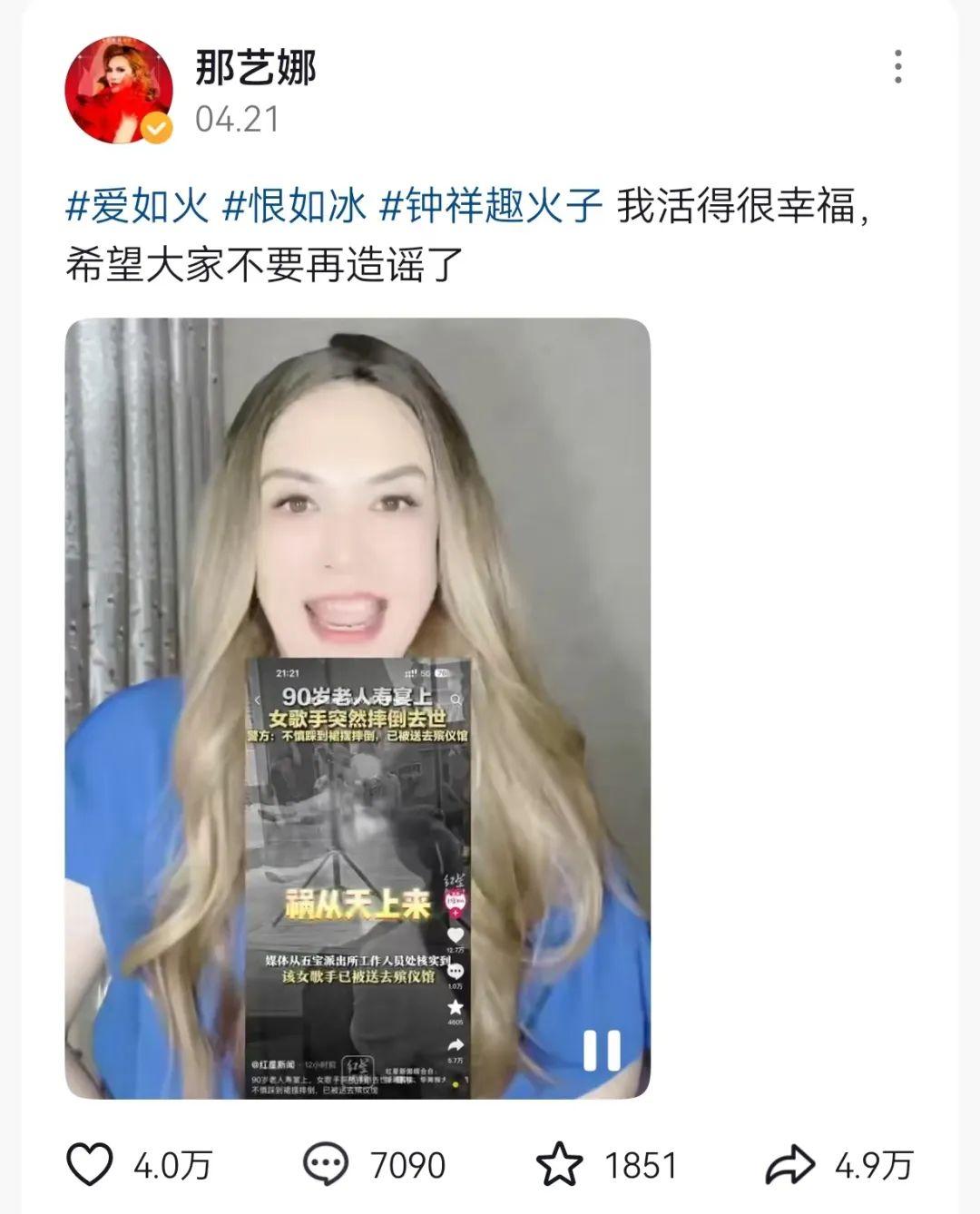This screenshot has height=1214, width=980.
Task: Open the post's three-dot overflow menu
Action: pyautogui.click(x=897, y=67)
